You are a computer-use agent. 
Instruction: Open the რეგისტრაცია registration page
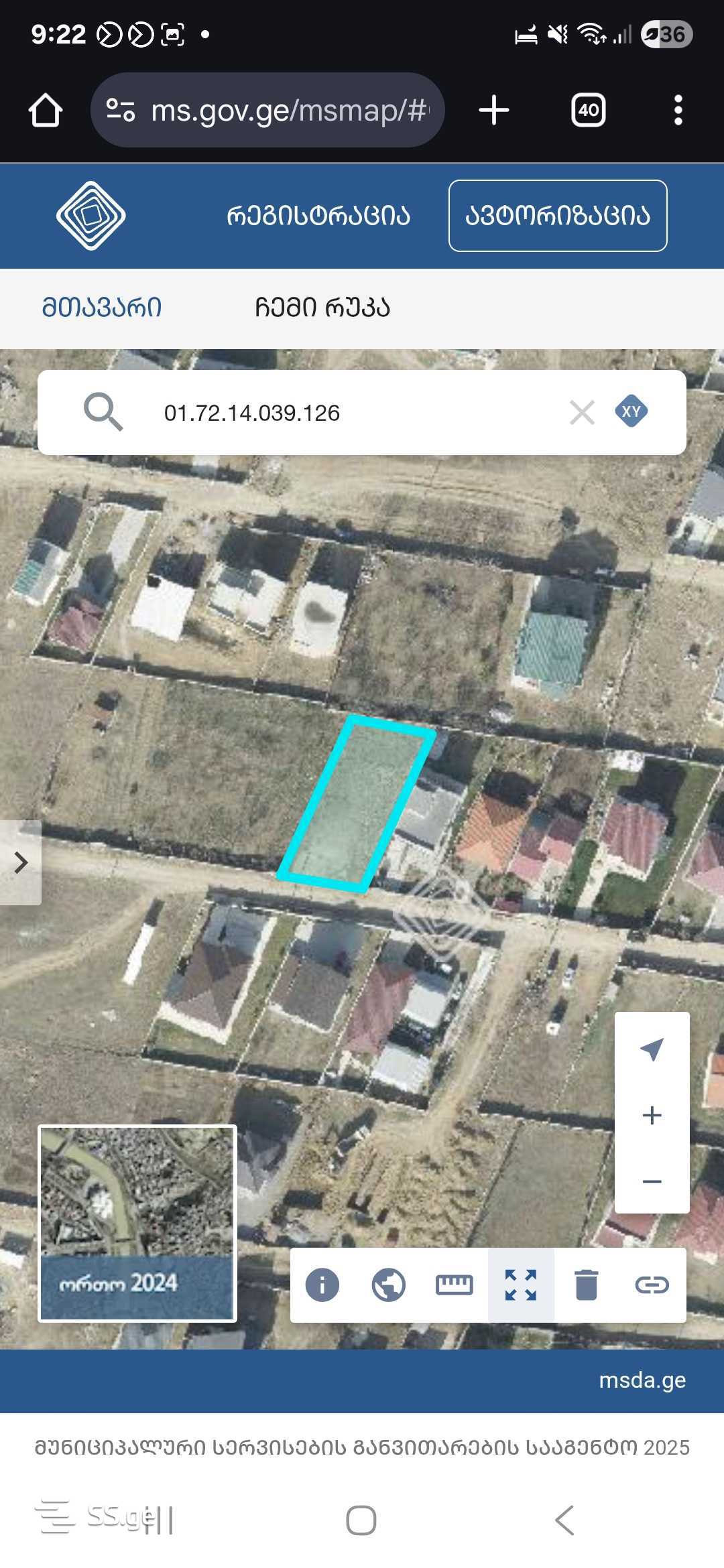318,216
